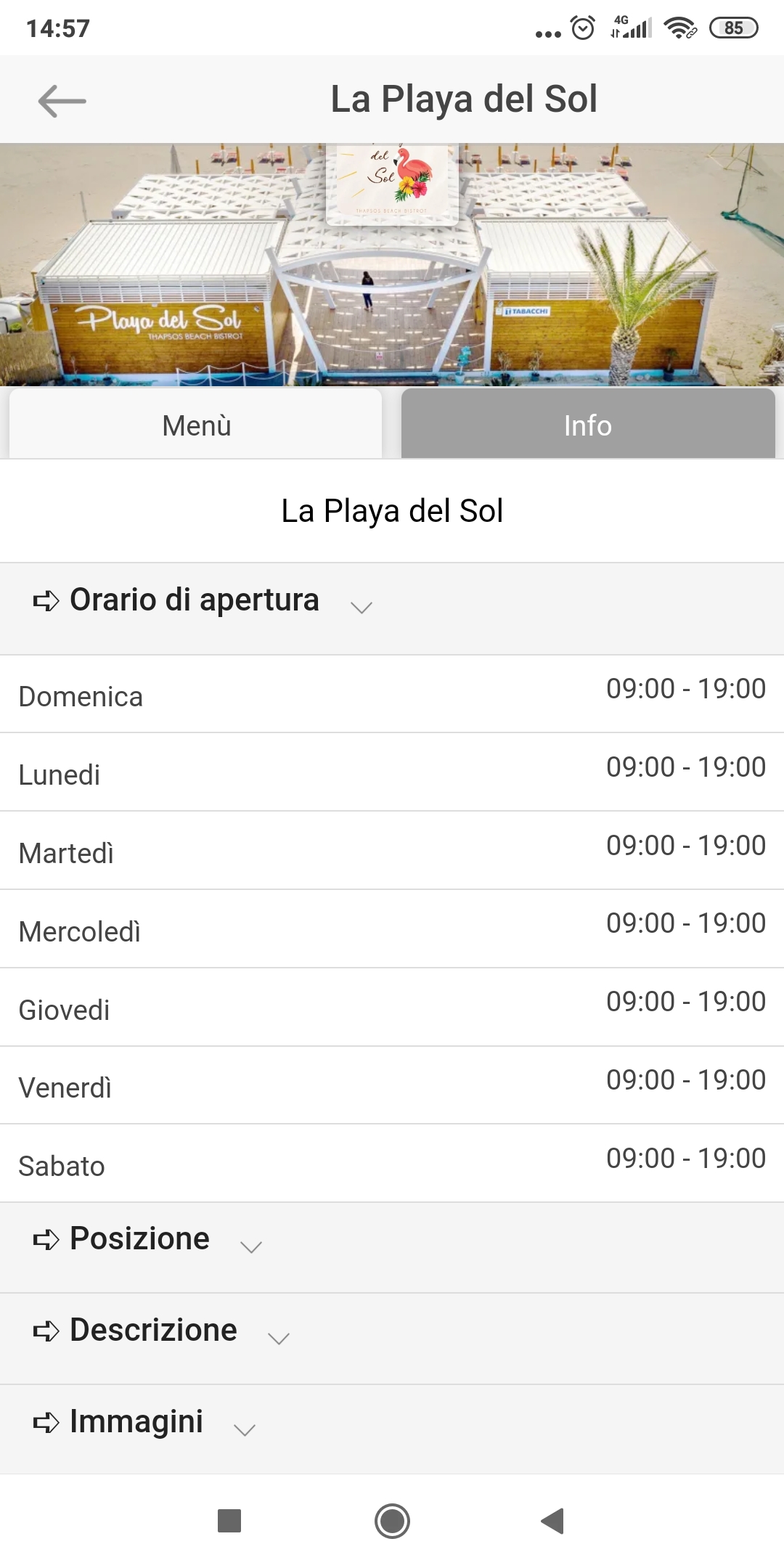Viewport: 784px width, 1568px height.
Task: Go back using the top arrow
Action: coord(62,100)
